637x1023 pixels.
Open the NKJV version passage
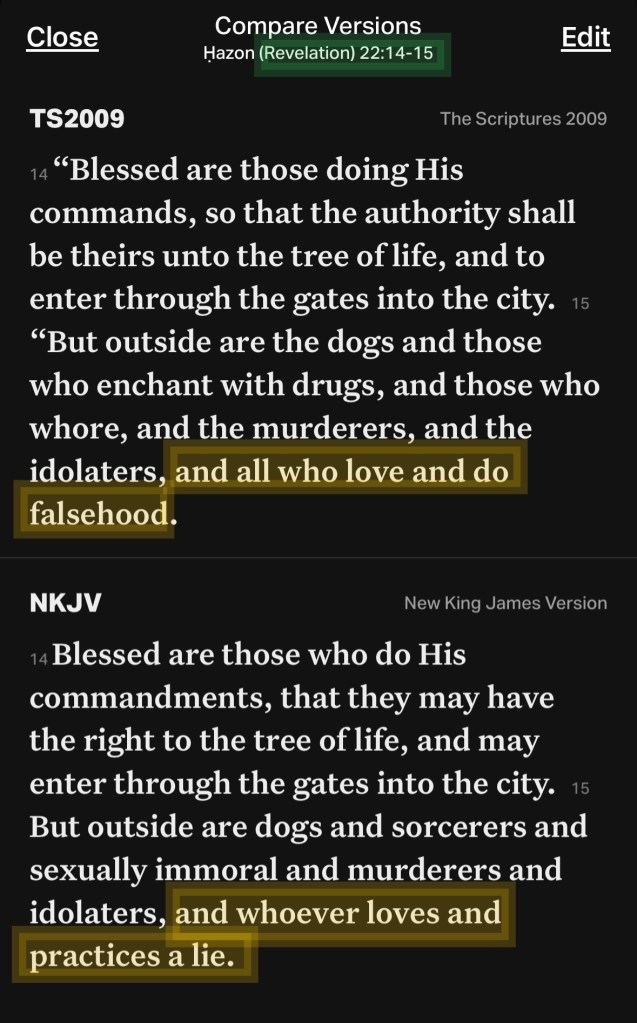point(65,603)
